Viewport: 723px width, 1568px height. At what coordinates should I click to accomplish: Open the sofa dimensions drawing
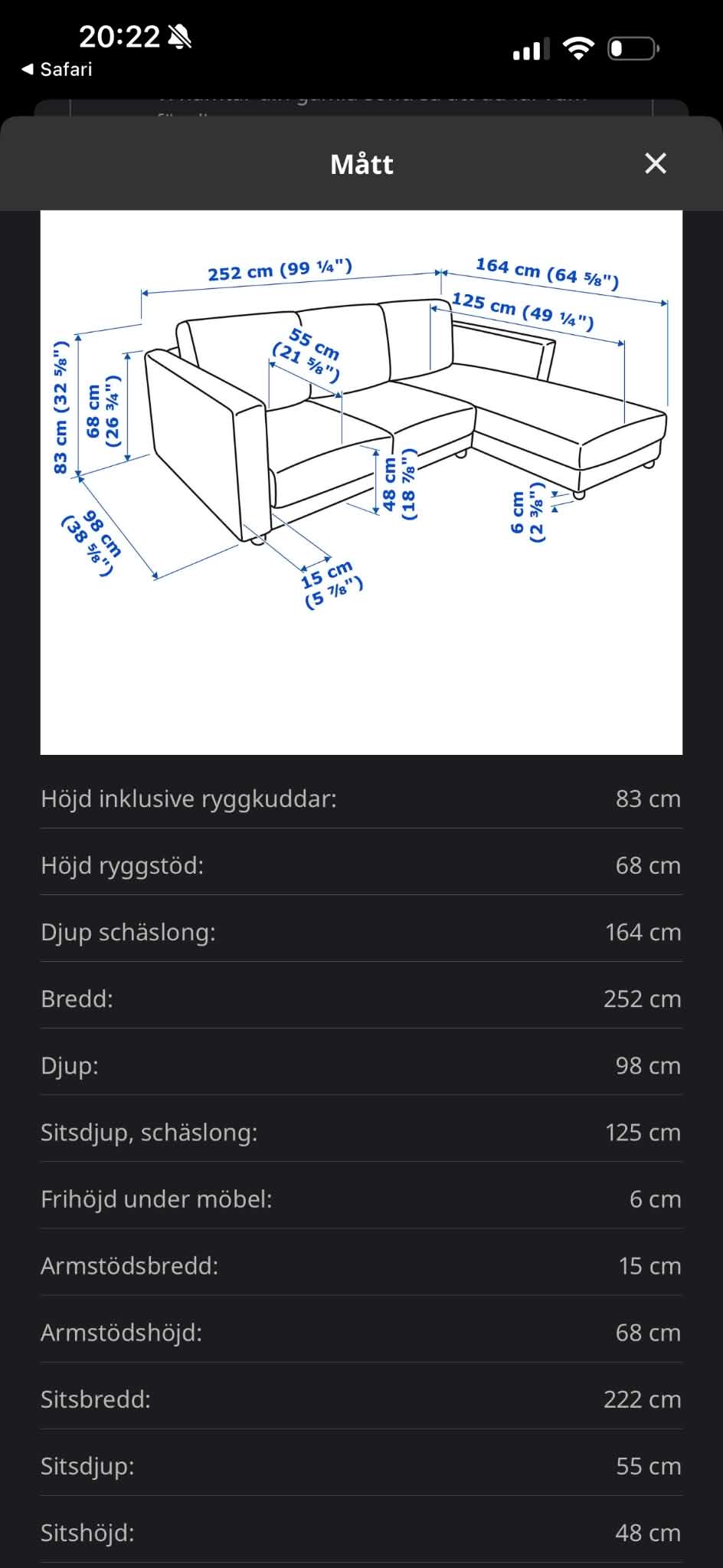coord(361,482)
